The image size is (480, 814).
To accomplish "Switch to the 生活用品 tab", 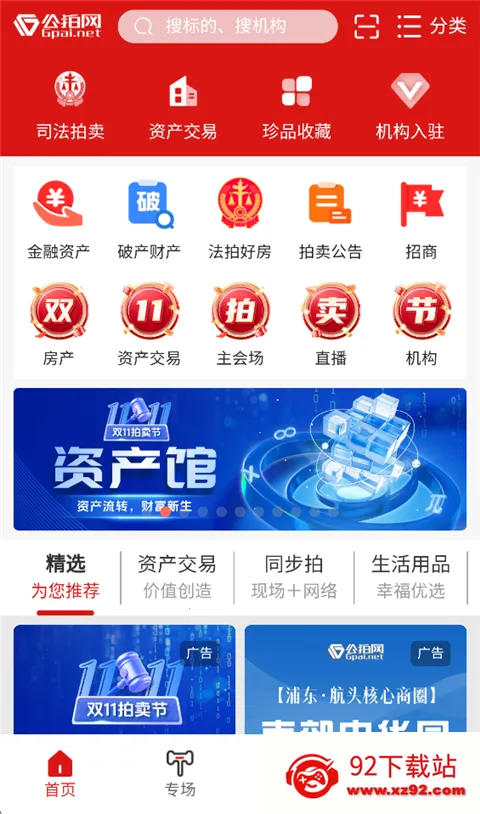I will pyautogui.click(x=410, y=577).
